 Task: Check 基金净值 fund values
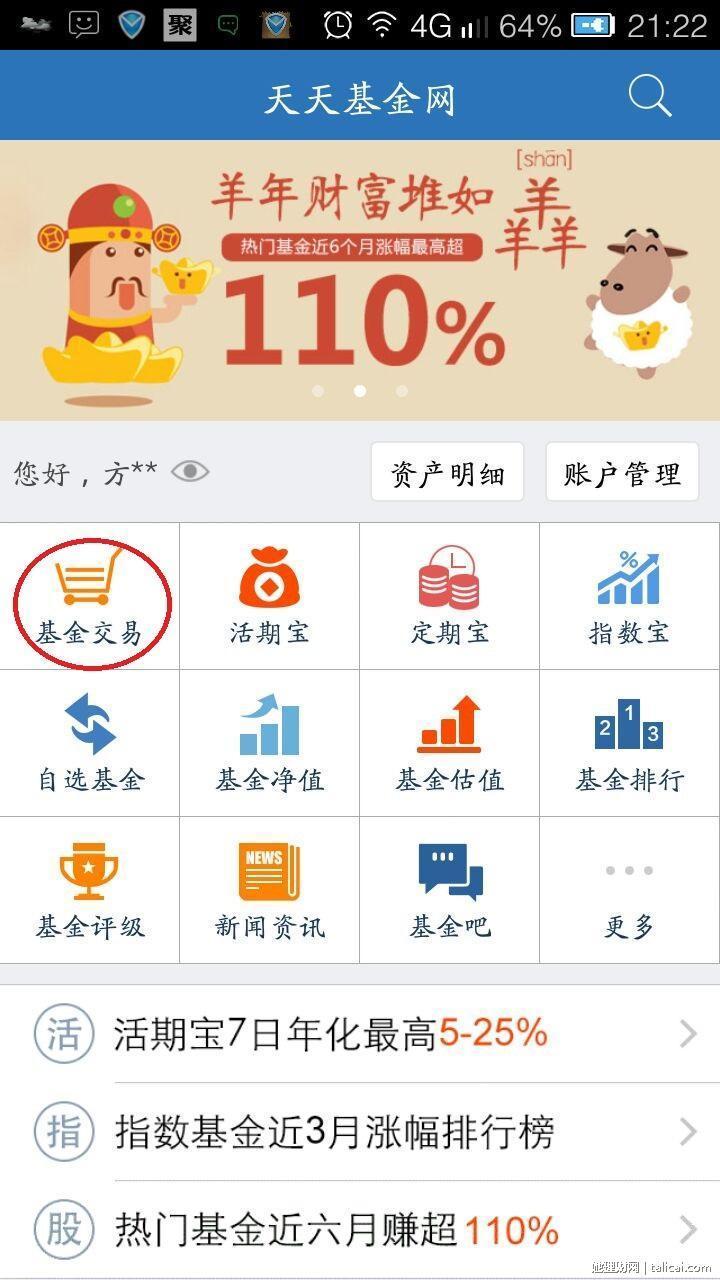click(x=269, y=742)
